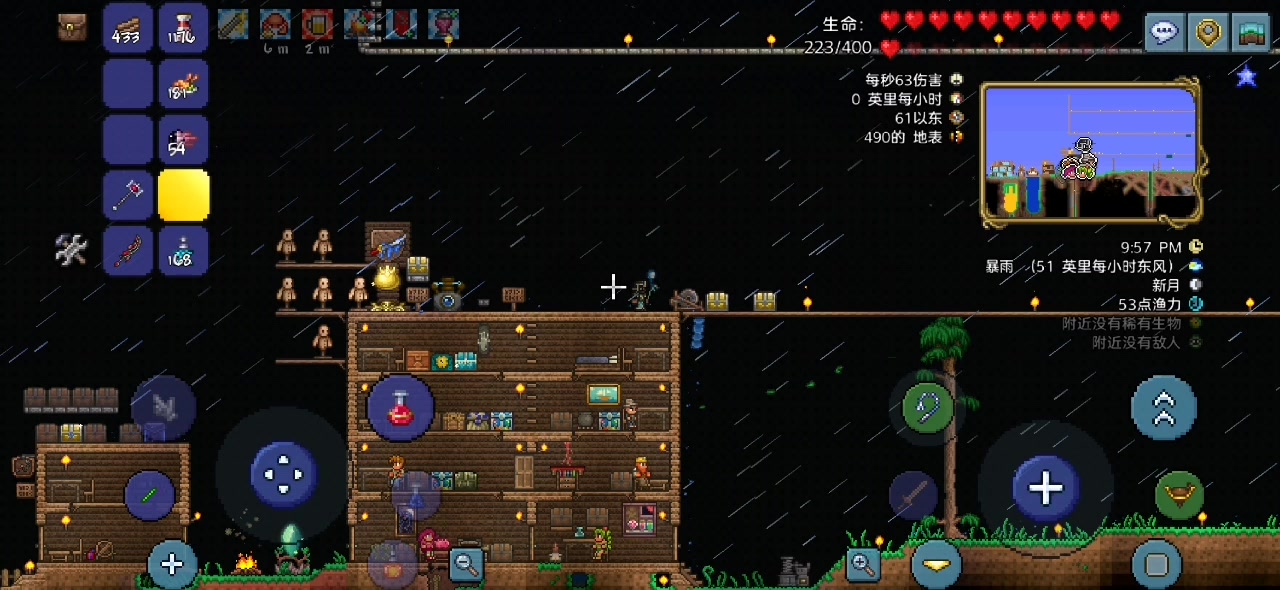Tap the jump double-arrow button
Screen dimensions: 1280x590
(x=1163, y=408)
